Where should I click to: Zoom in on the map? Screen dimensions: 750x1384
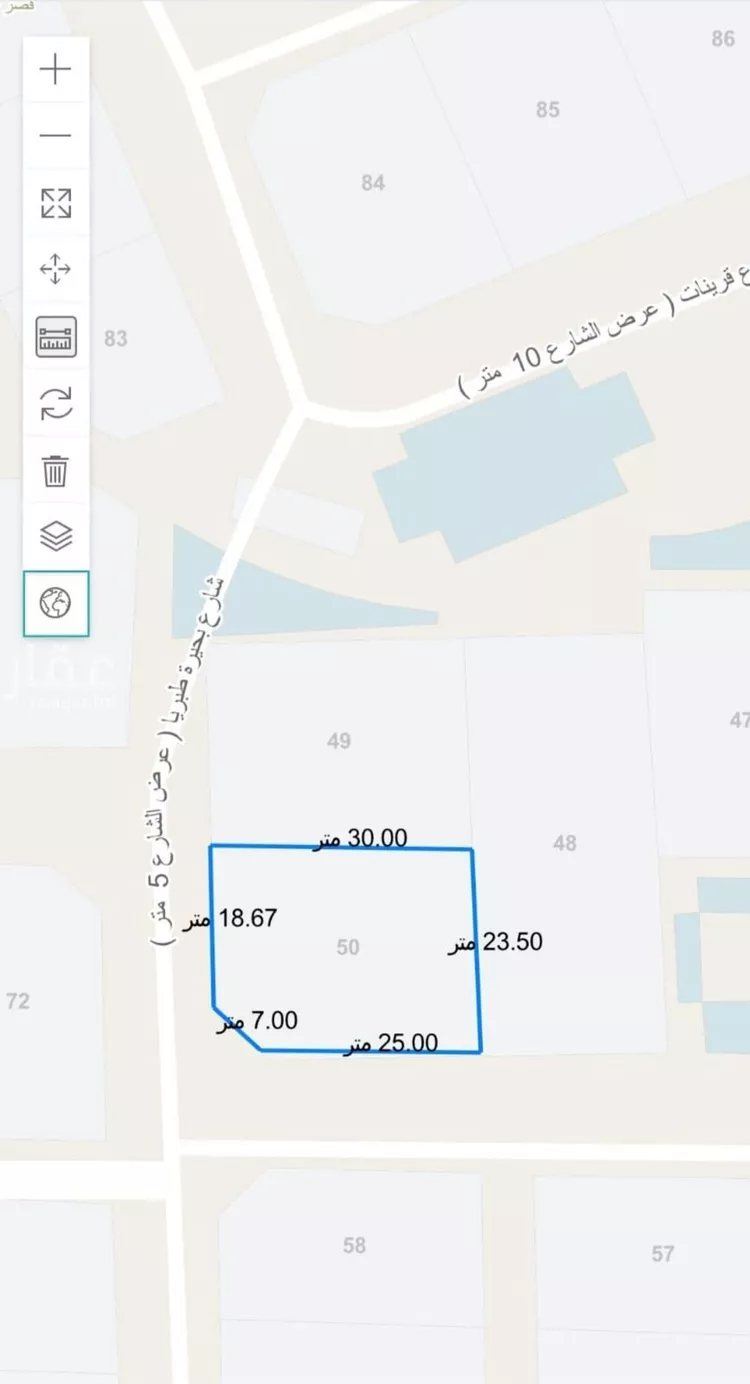[x=56, y=69]
